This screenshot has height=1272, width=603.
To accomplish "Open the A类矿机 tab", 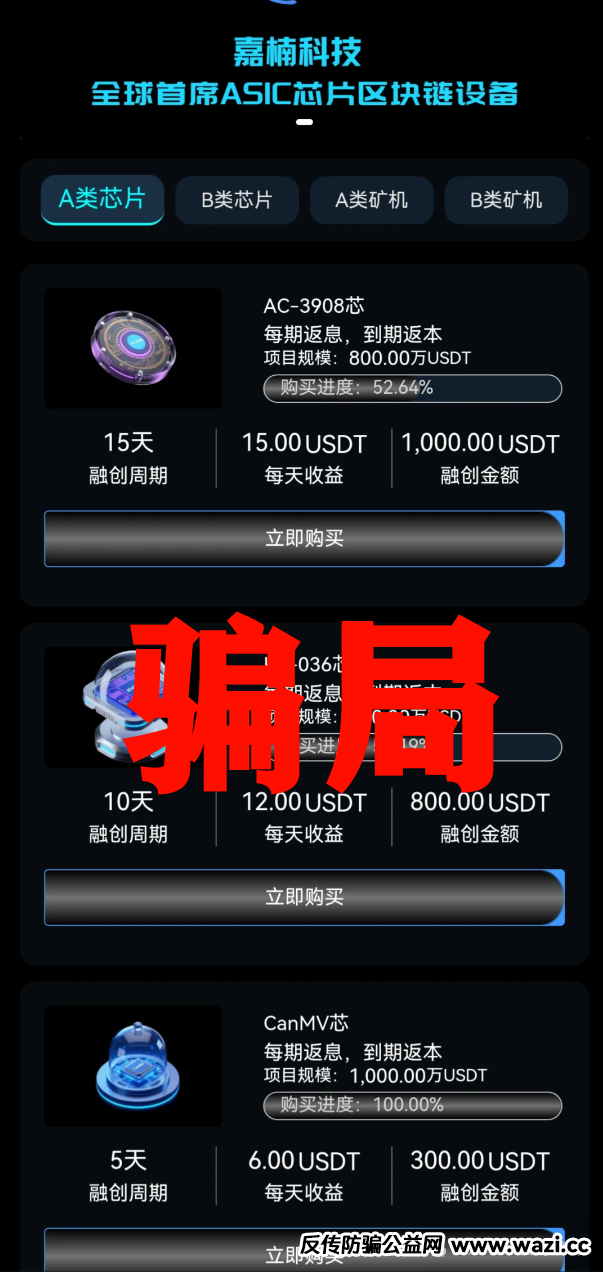I will point(371,200).
